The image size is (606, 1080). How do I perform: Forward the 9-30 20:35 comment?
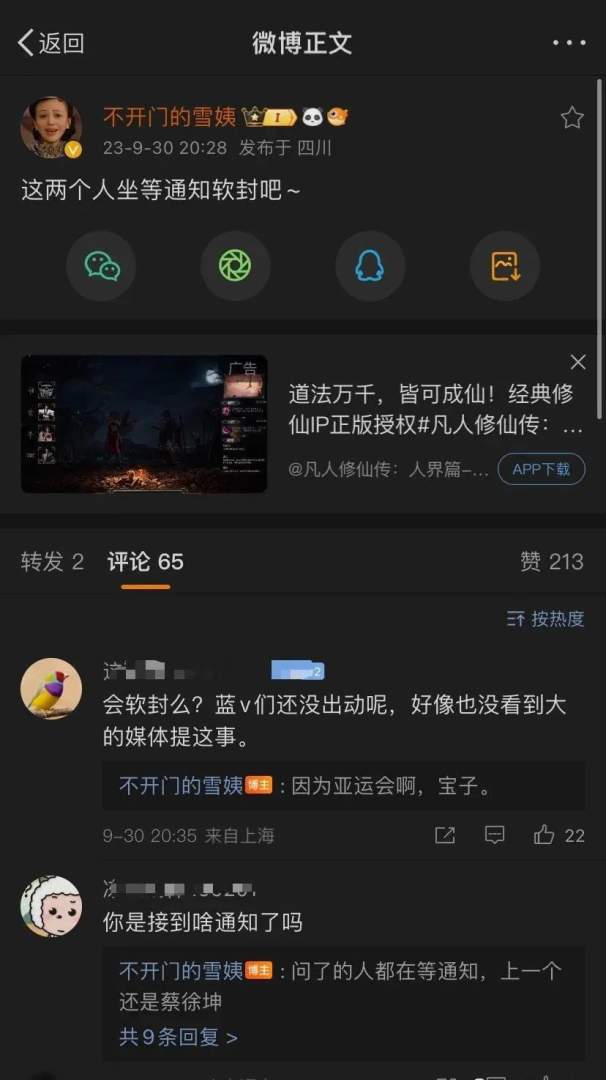tap(445, 835)
